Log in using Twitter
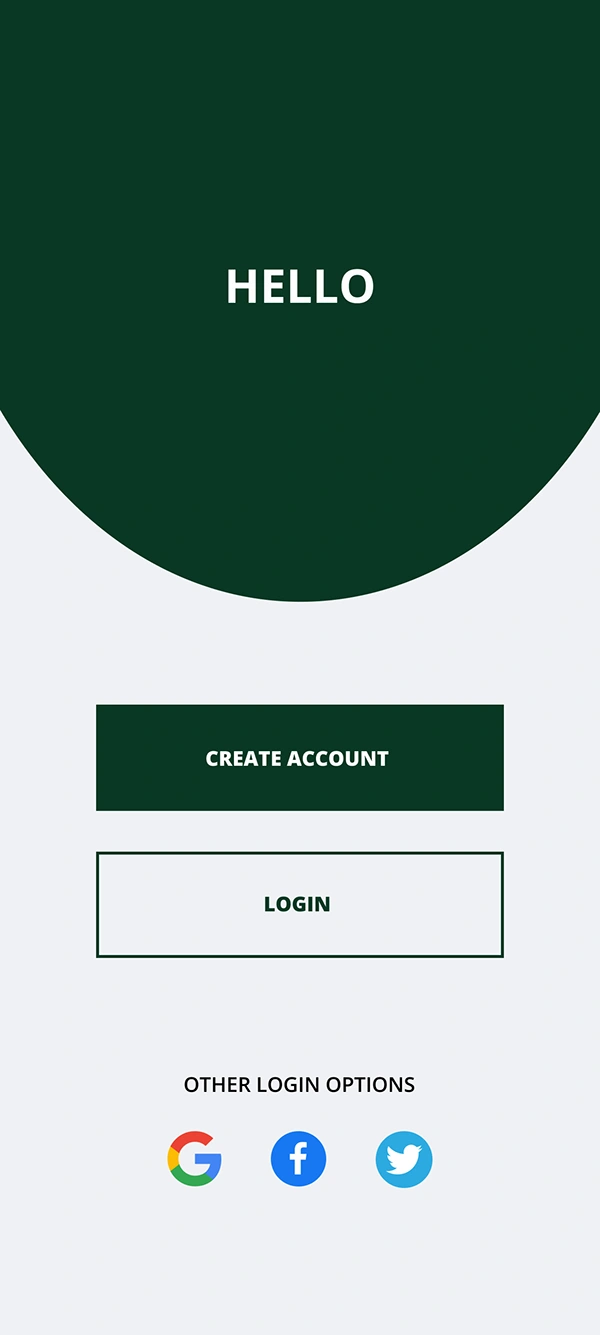The image size is (600, 1335). pos(404,1159)
